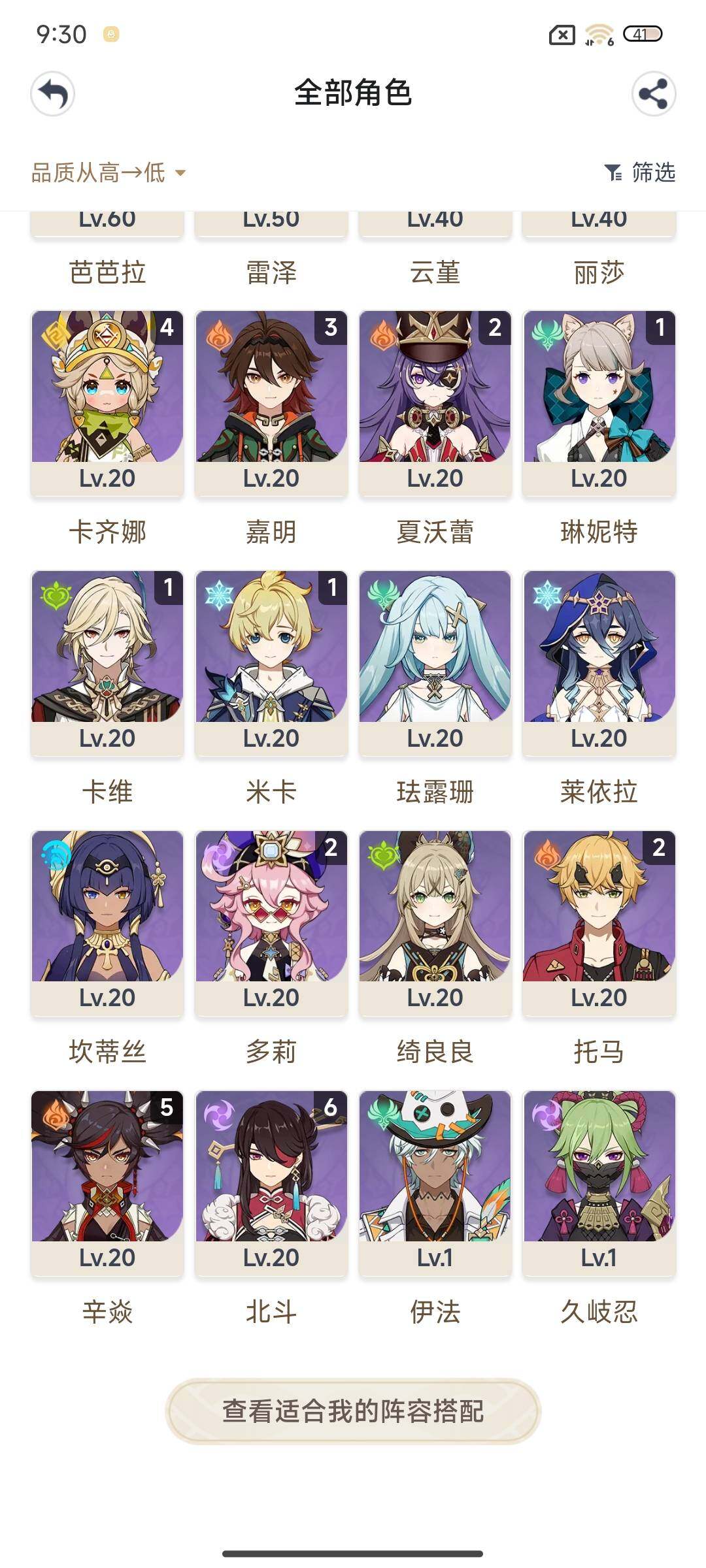Viewport: 706px width, 1568px height.
Task: Go back using the arrow icon
Action: coord(52,94)
